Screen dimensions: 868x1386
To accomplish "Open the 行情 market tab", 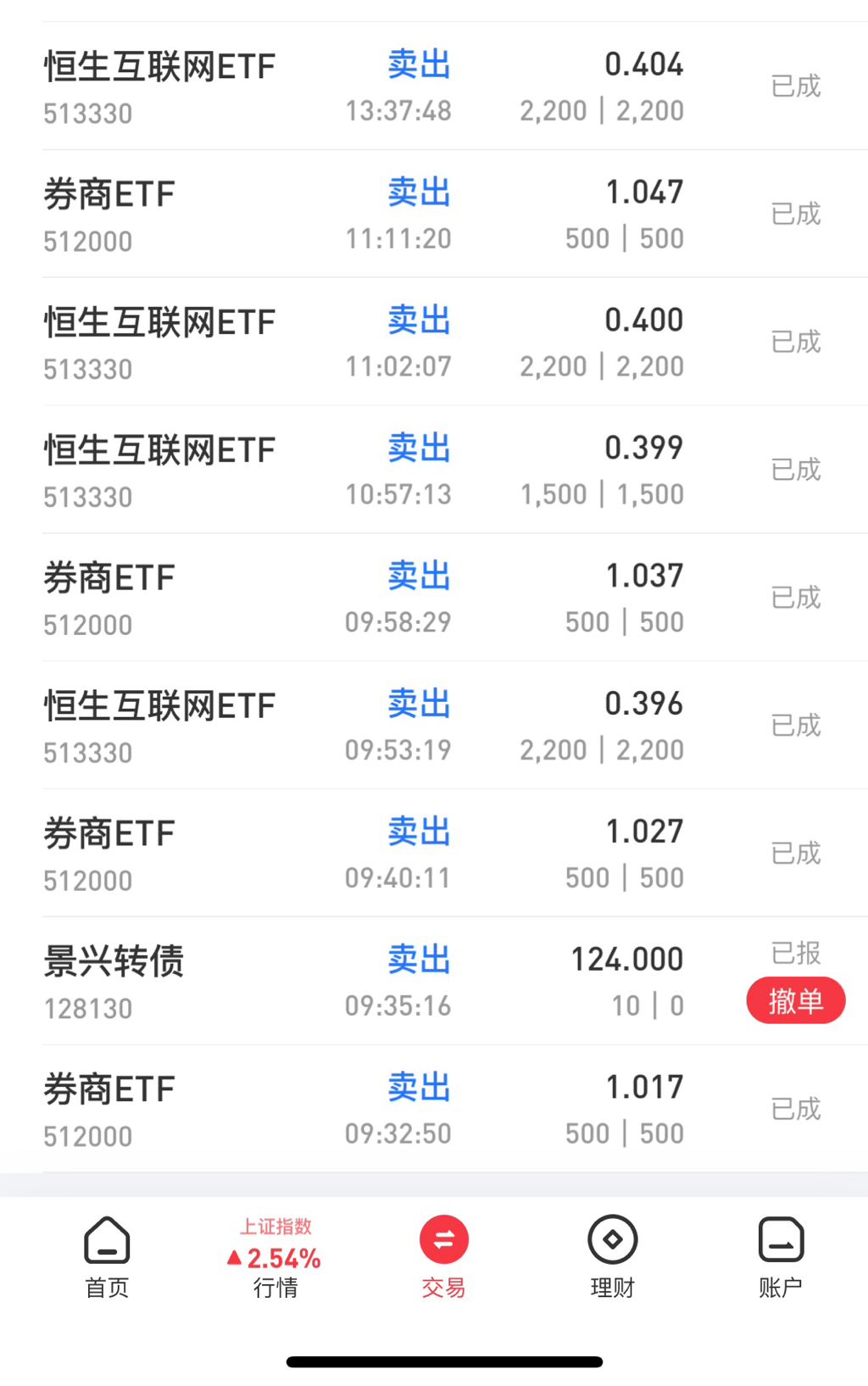I will tap(275, 1258).
